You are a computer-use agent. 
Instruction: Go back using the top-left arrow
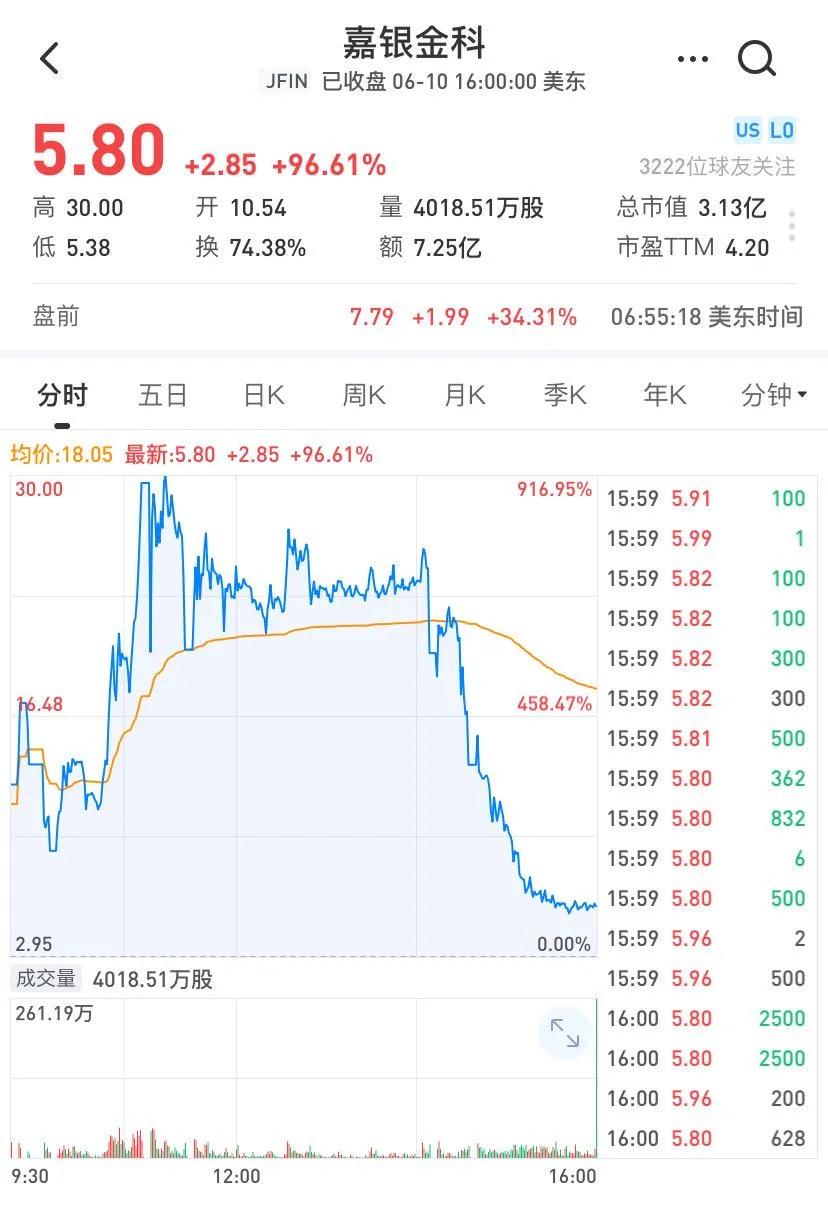tap(50, 59)
